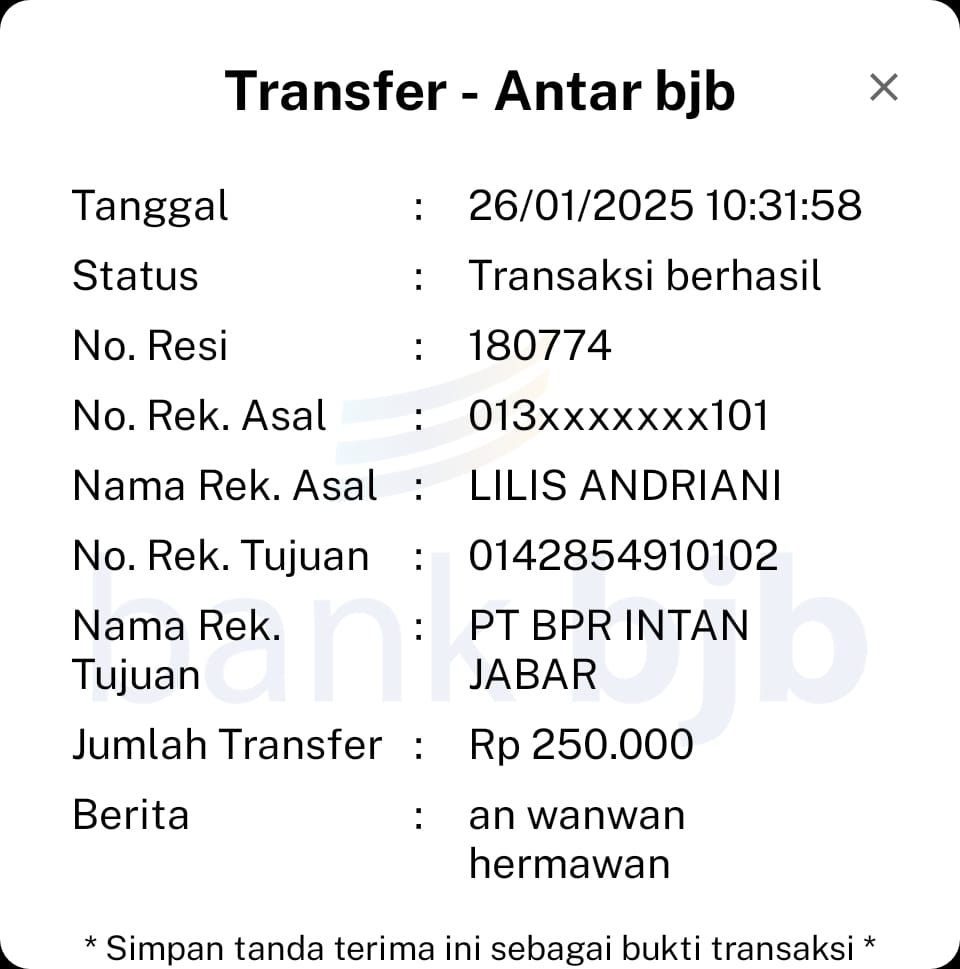Select the Transfer - Antar bjb title
This screenshot has height=969, width=960.
click(482, 90)
